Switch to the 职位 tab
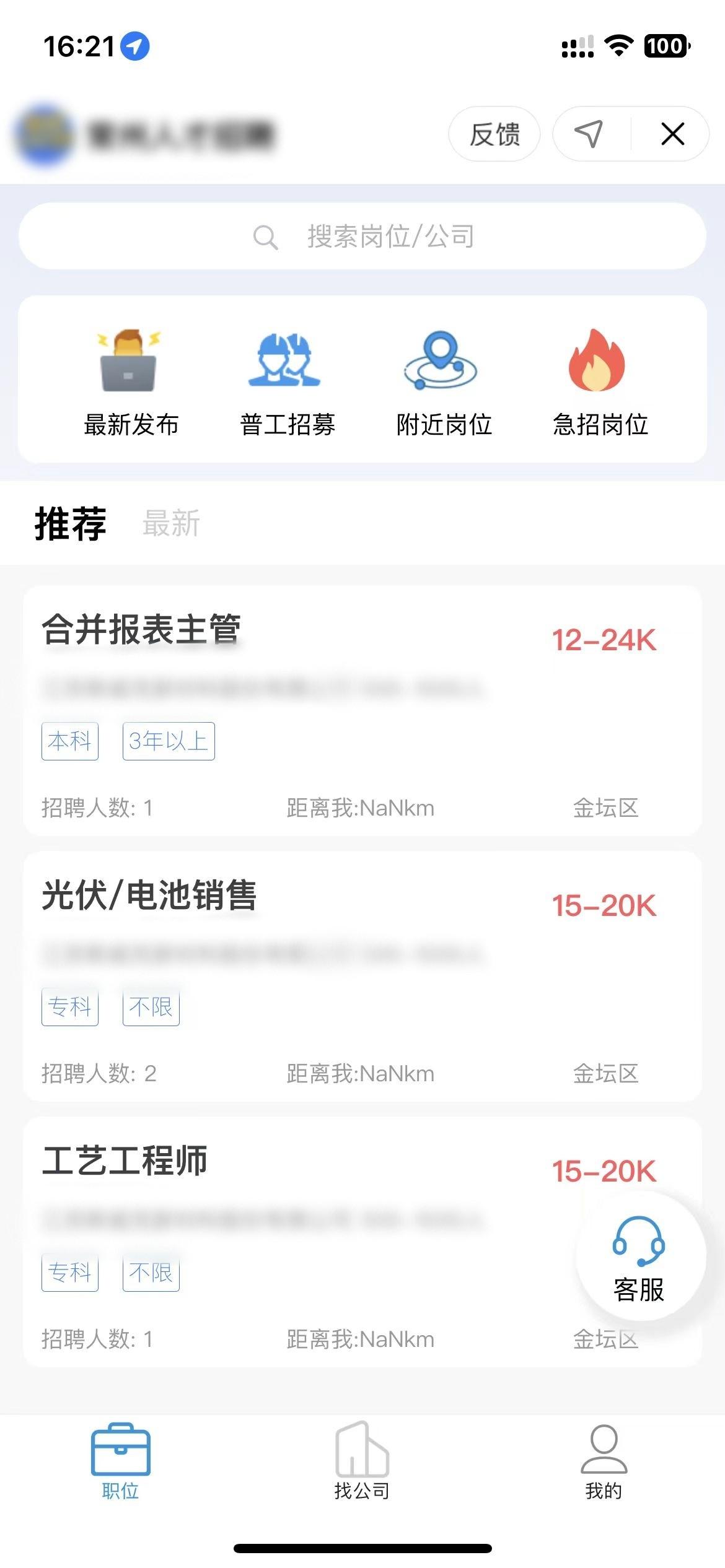The width and height of the screenshot is (725, 1568). tap(120, 1460)
